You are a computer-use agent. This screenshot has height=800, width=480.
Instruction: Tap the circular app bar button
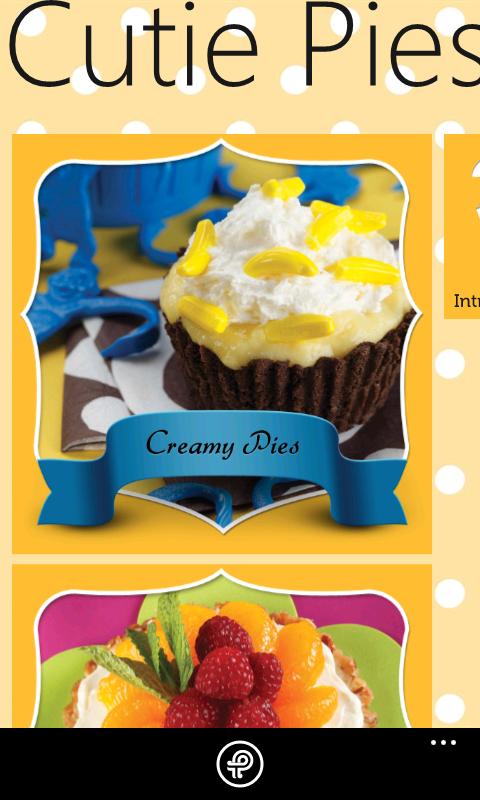point(240,764)
